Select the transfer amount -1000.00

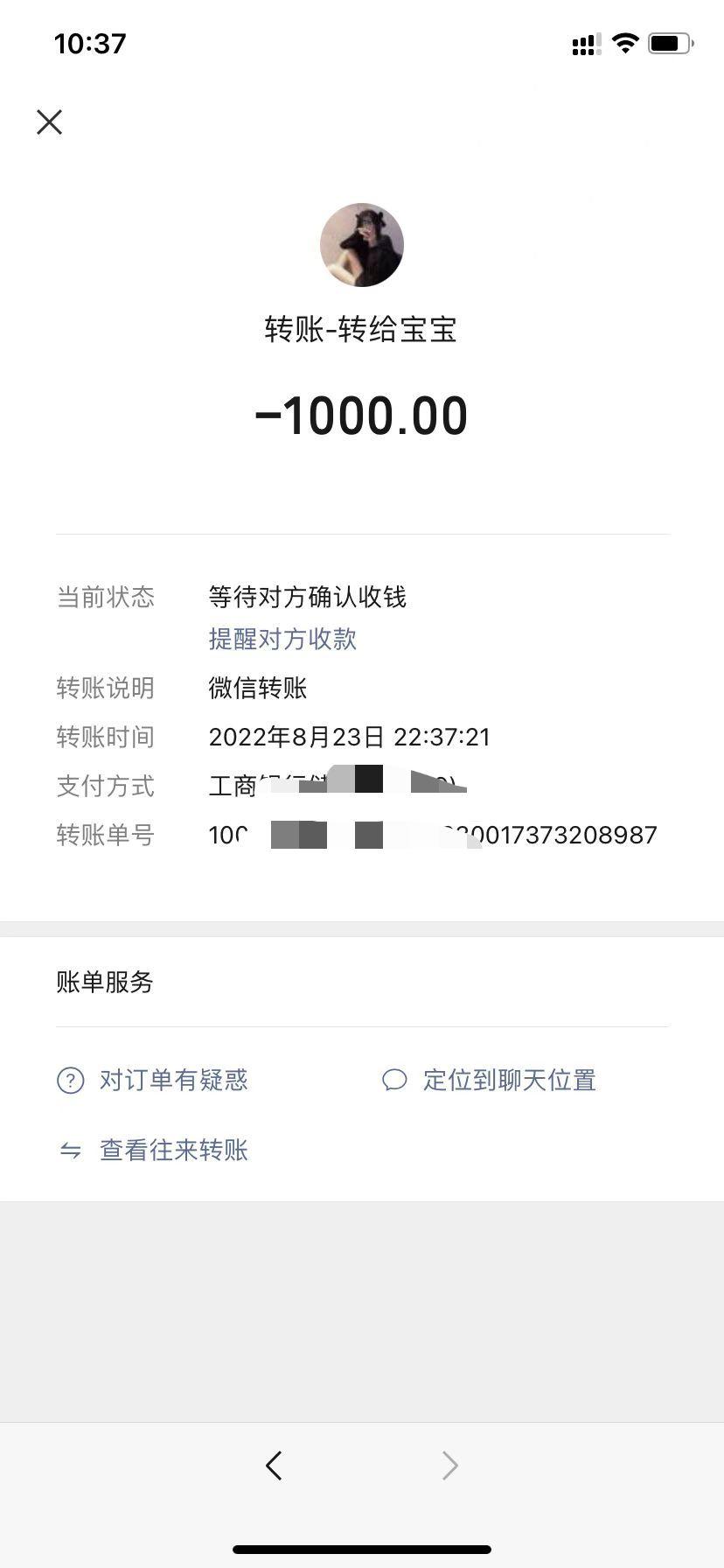tap(362, 415)
